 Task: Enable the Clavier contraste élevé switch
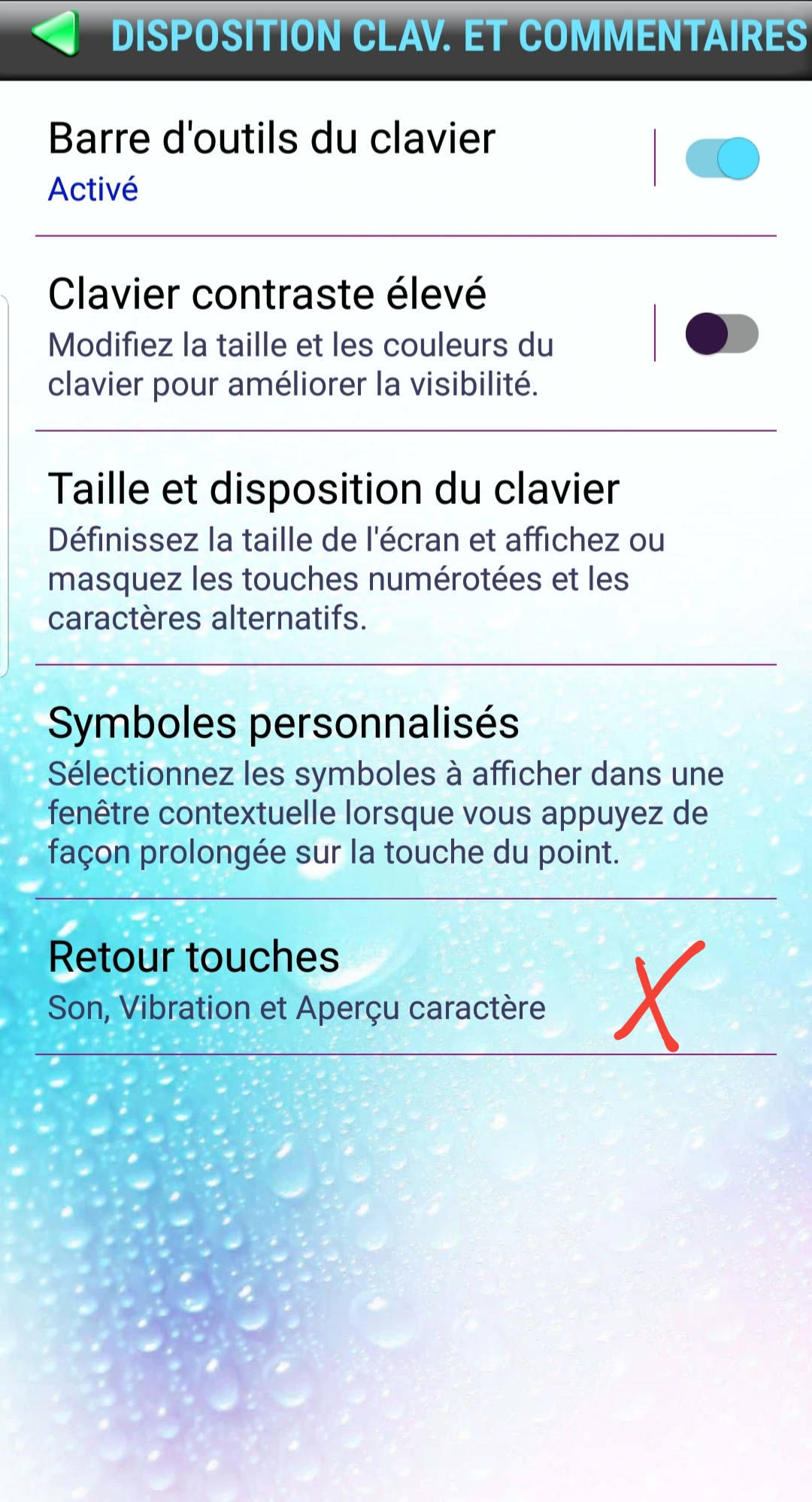pyautogui.click(x=722, y=334)
